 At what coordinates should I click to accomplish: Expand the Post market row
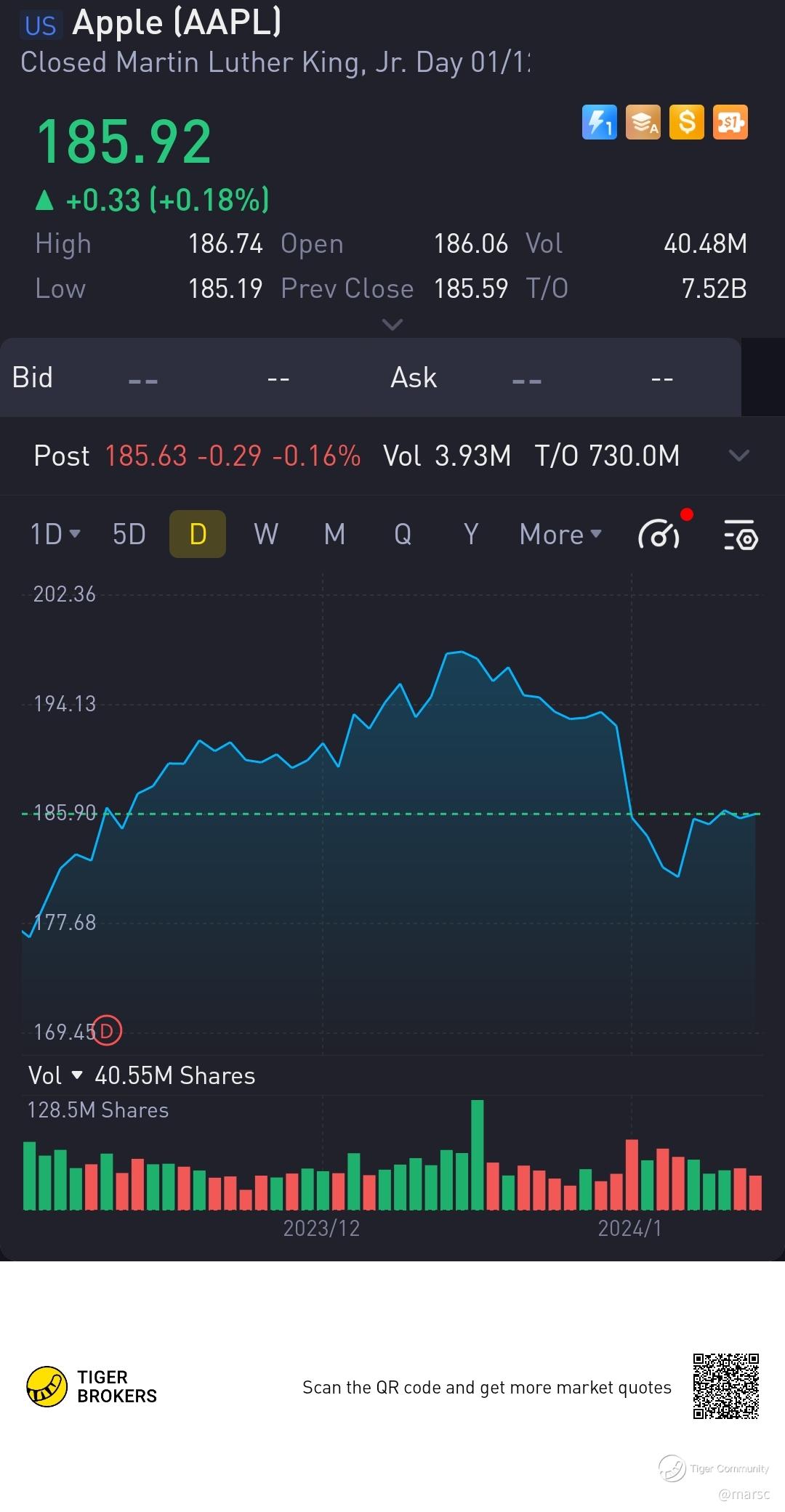point(738,456)
